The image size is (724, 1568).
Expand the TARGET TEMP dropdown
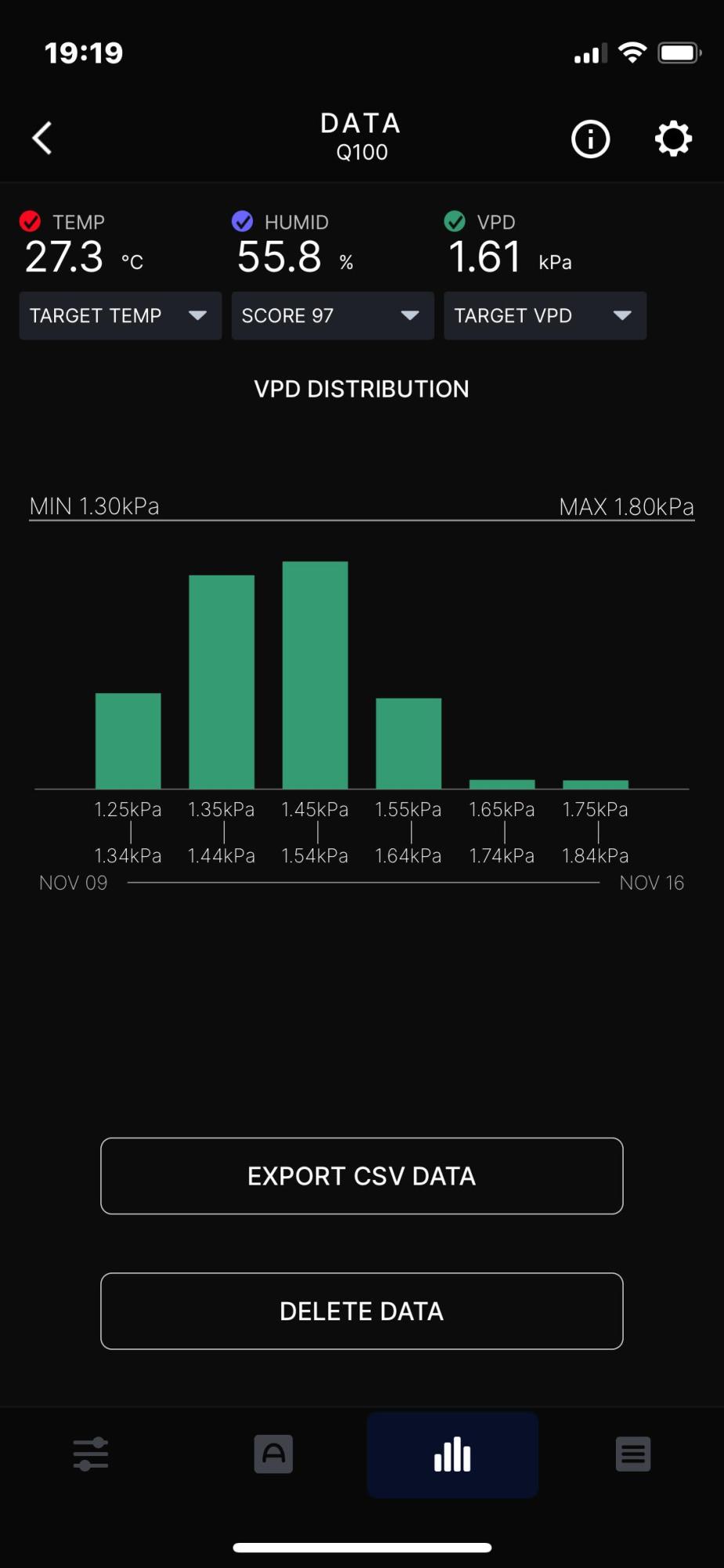(121, 316)
